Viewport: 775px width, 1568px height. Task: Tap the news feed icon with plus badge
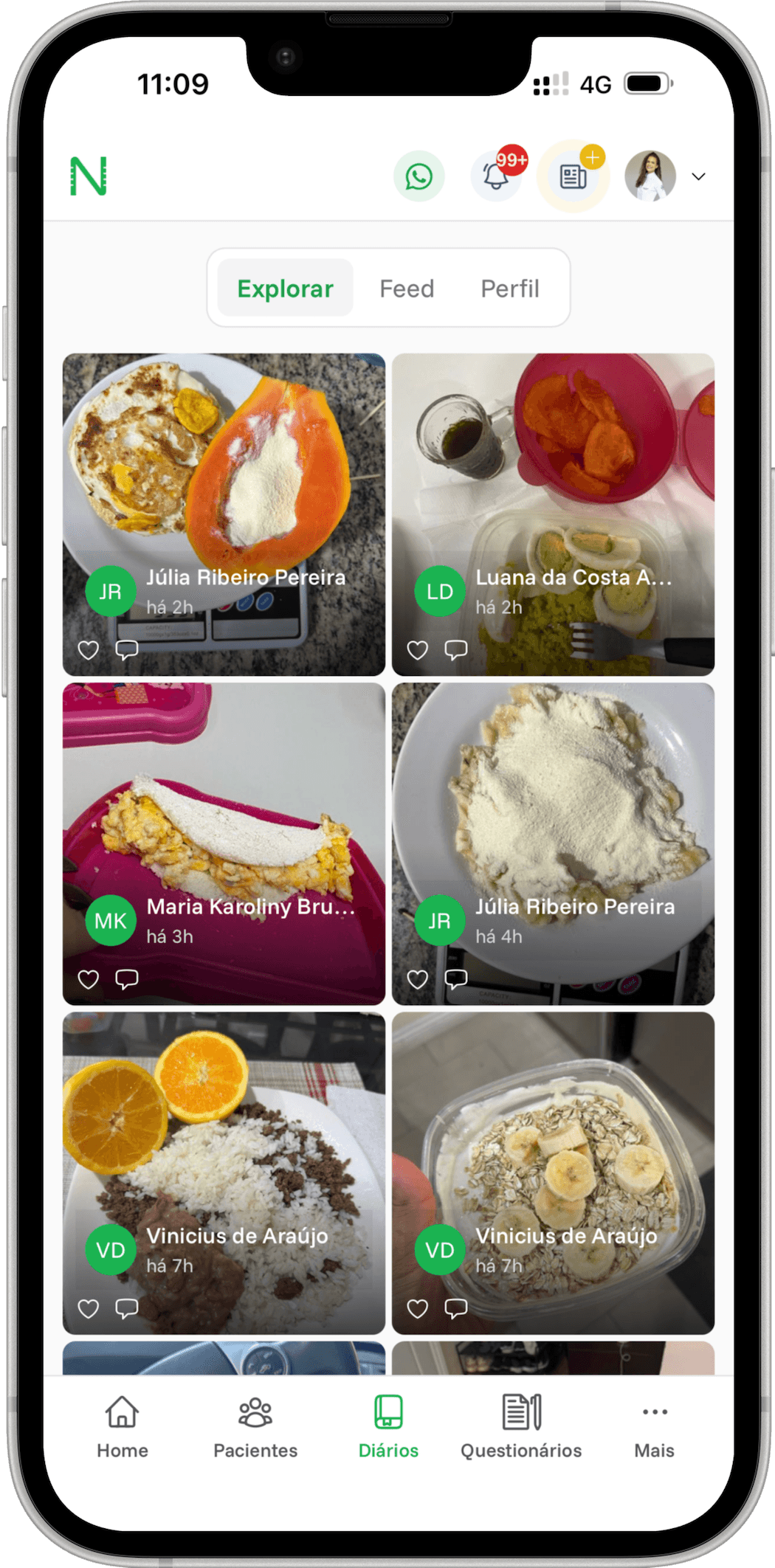coord(573,176)
